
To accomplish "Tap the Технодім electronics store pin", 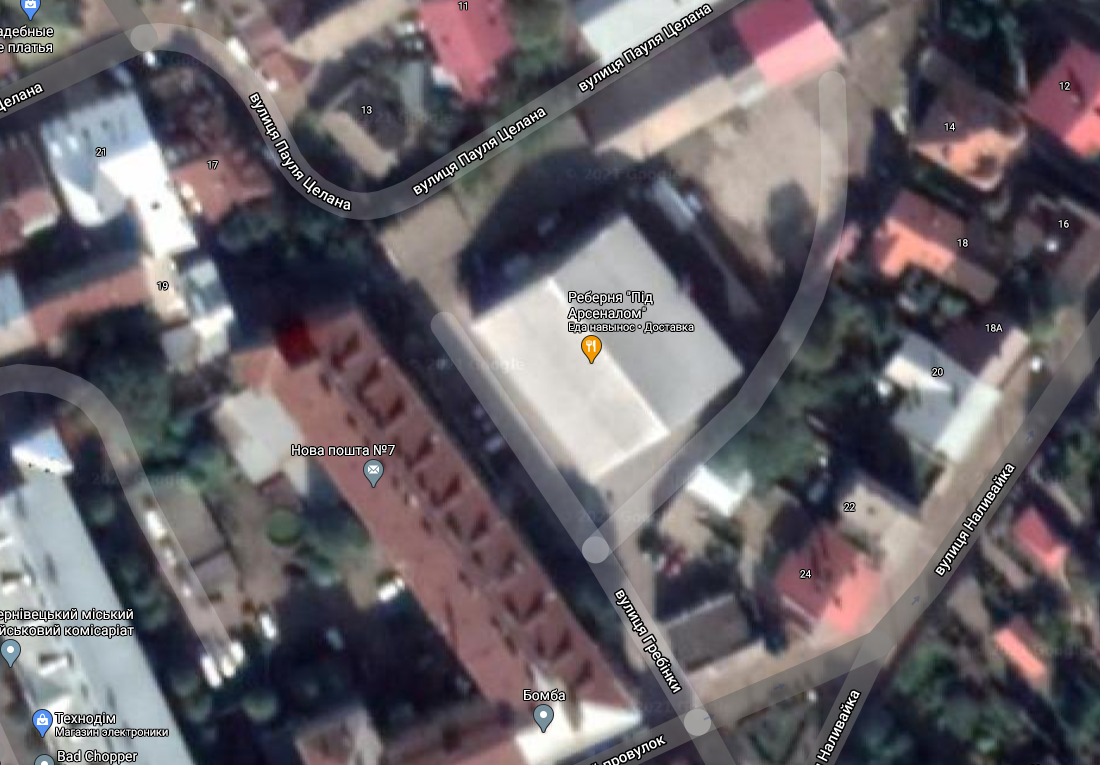I will [42, 719].
